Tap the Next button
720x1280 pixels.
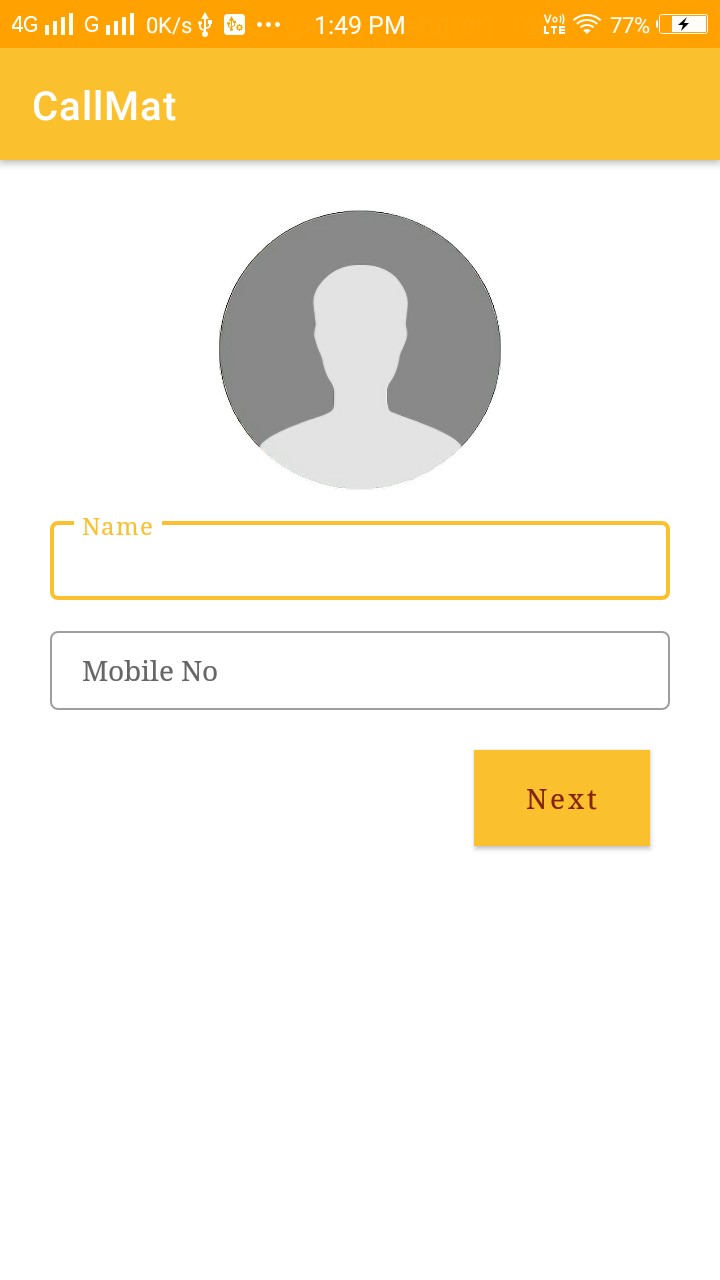562,798
